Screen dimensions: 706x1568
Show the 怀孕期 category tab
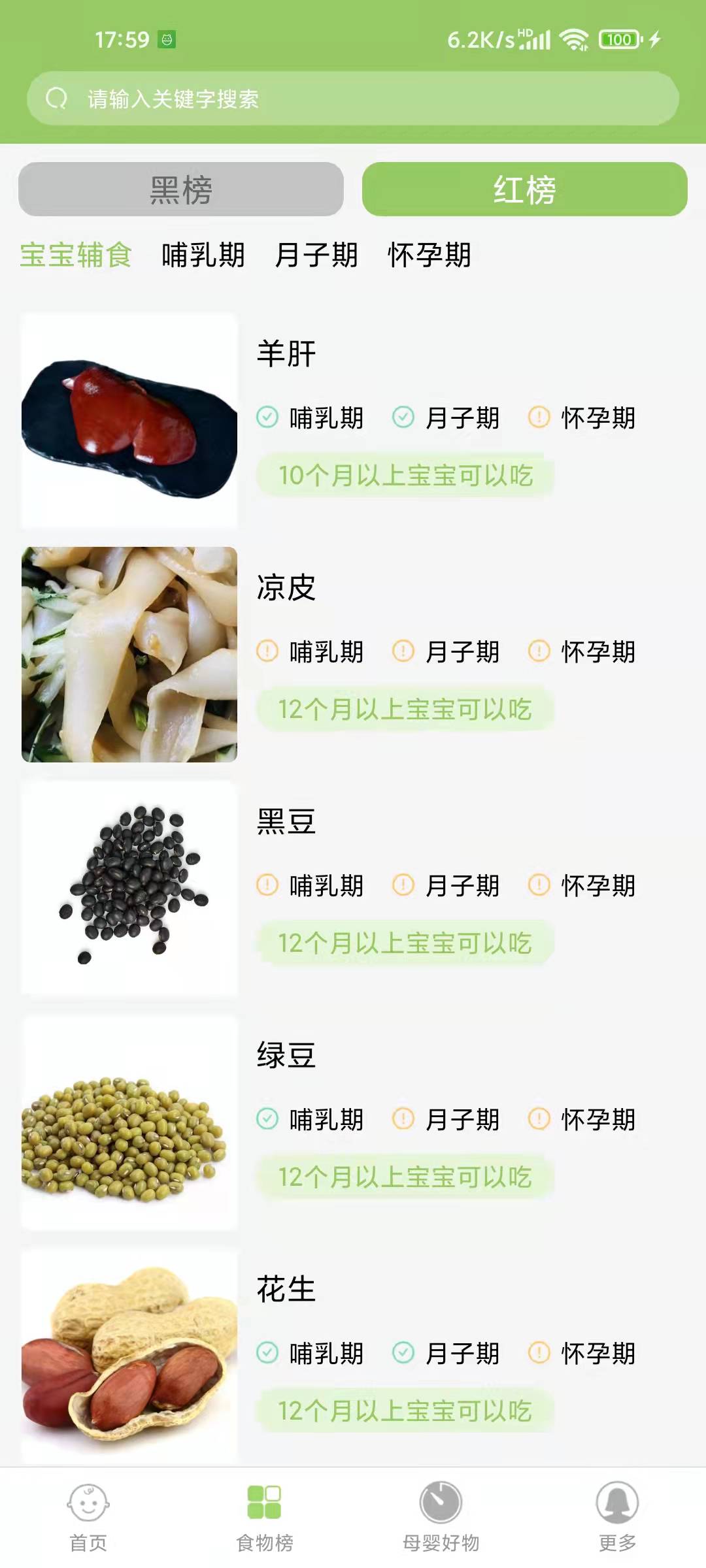pos(429,255)
